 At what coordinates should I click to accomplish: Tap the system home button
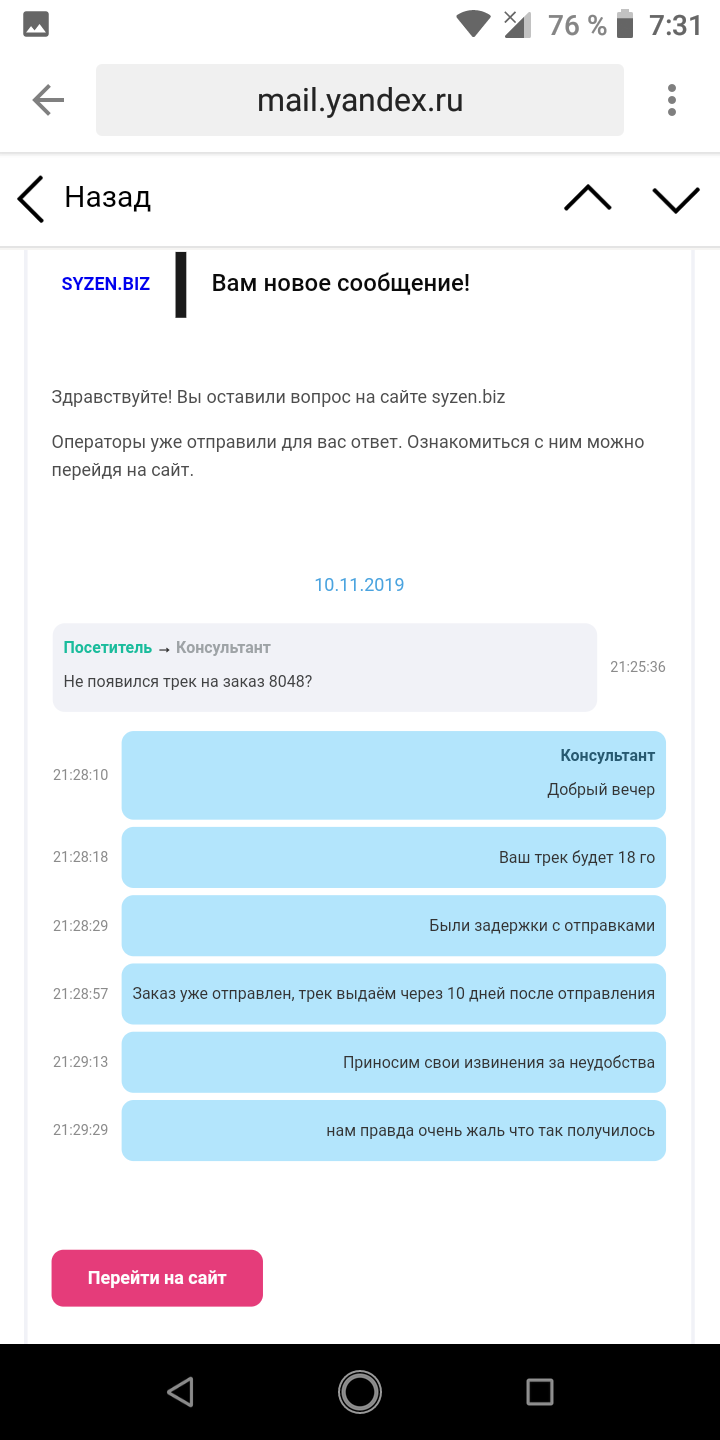click(360, 1391)
